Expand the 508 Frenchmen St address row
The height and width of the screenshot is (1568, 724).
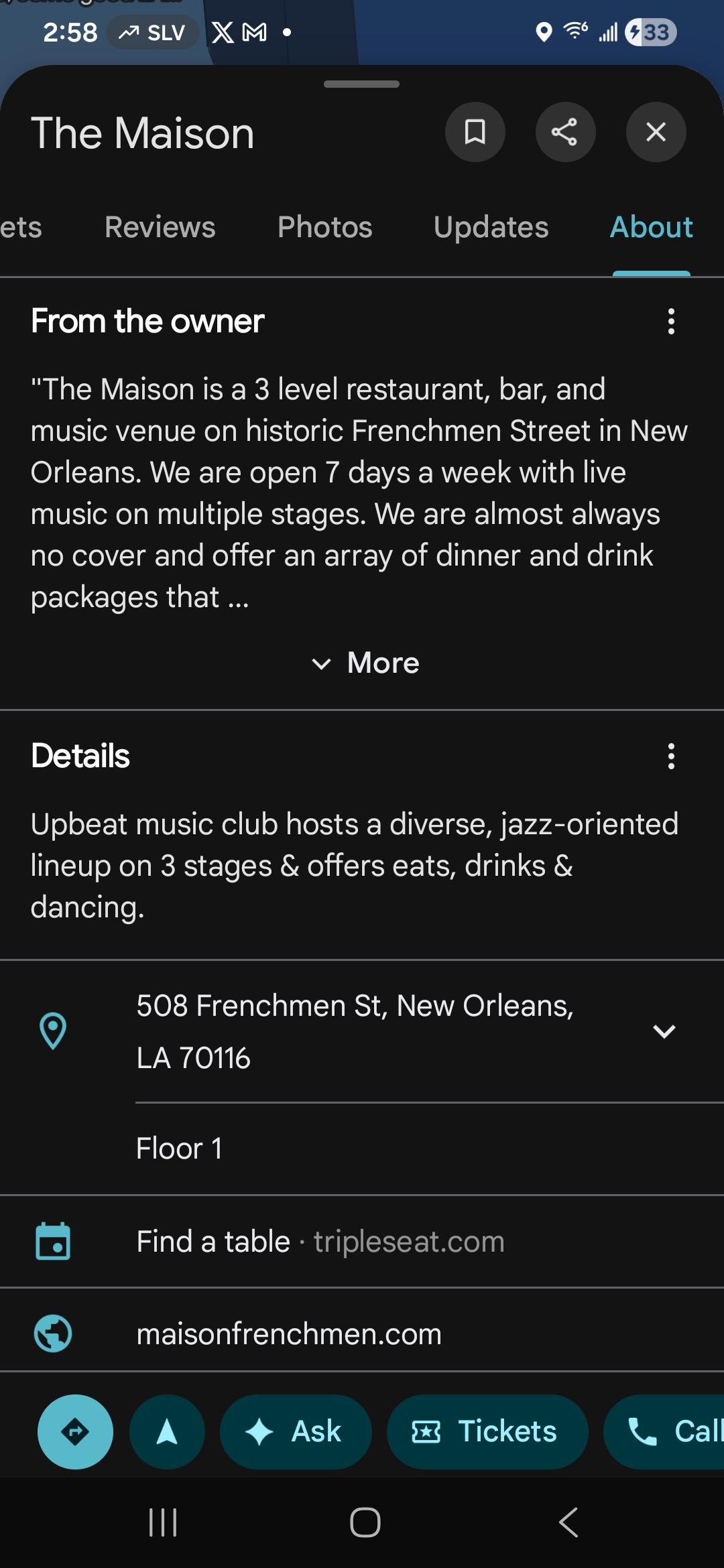pyautogui.click(x=664, y=1031)
